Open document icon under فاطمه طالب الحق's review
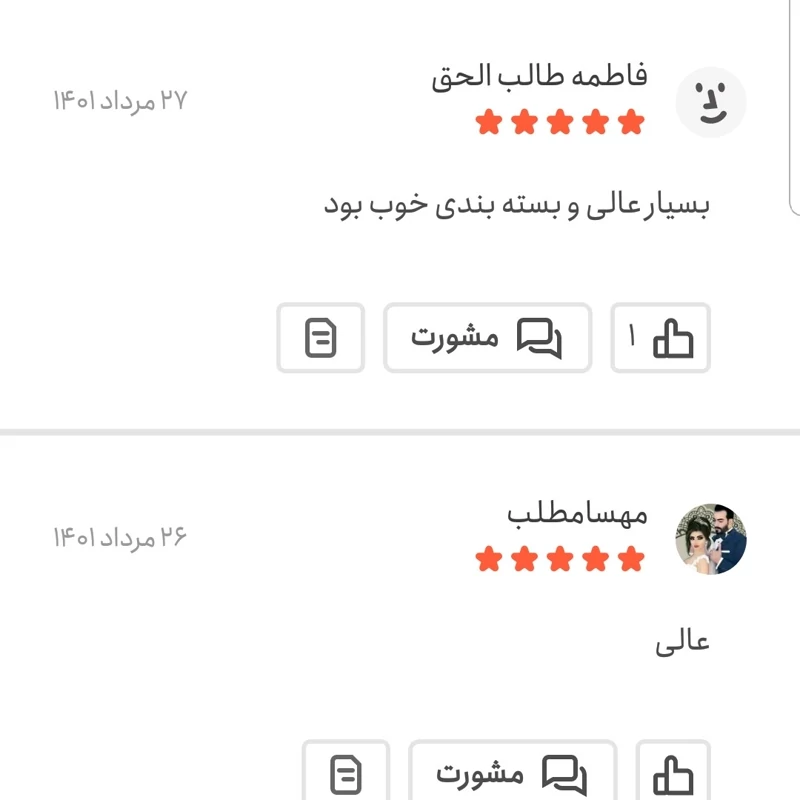The height and width of the screenshot is (800, 800). click(x=320, y=338)
